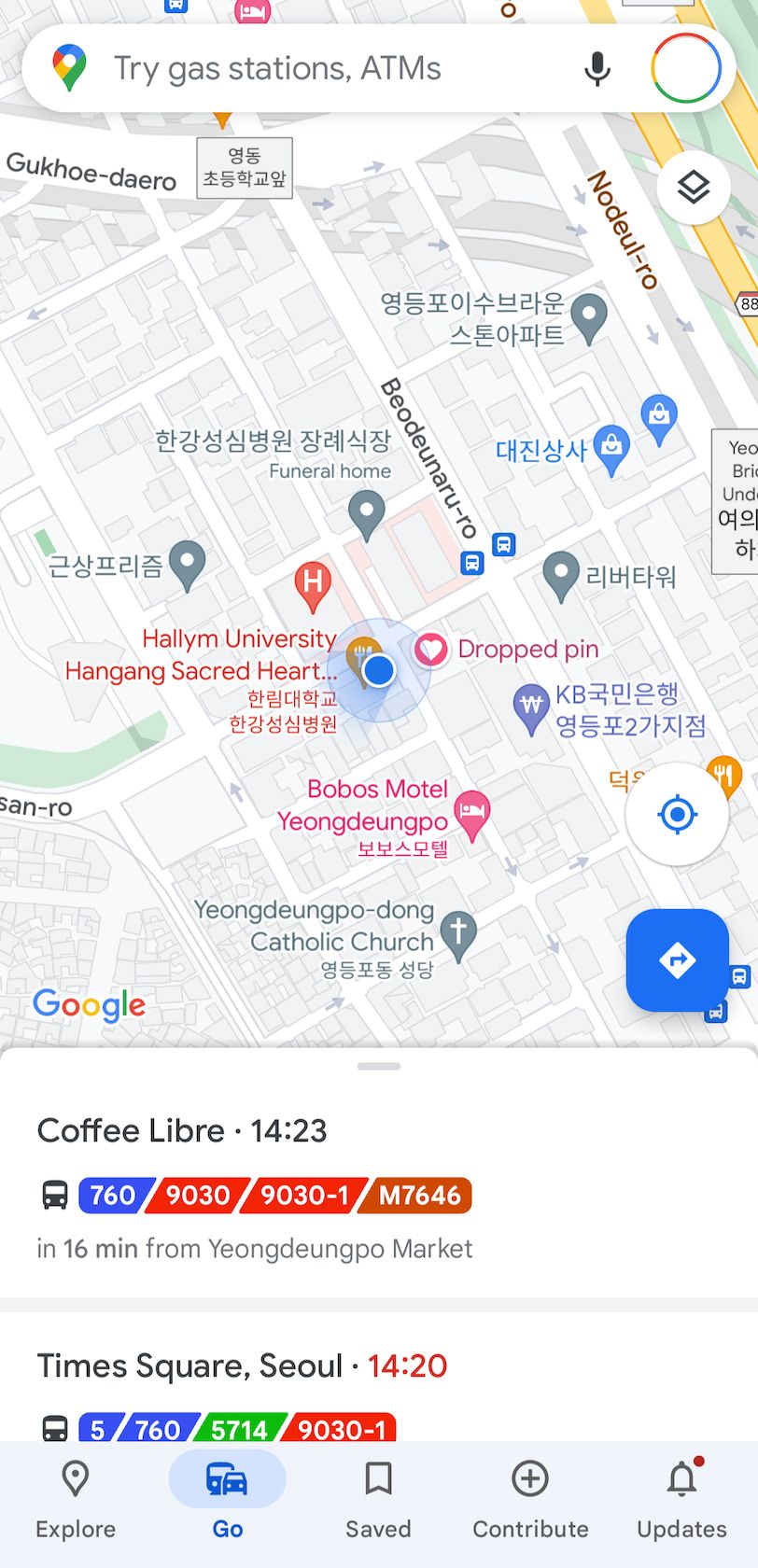Open the map layers selector
Viewport: 758px width, 1568px height.
(x=693, y=188)
